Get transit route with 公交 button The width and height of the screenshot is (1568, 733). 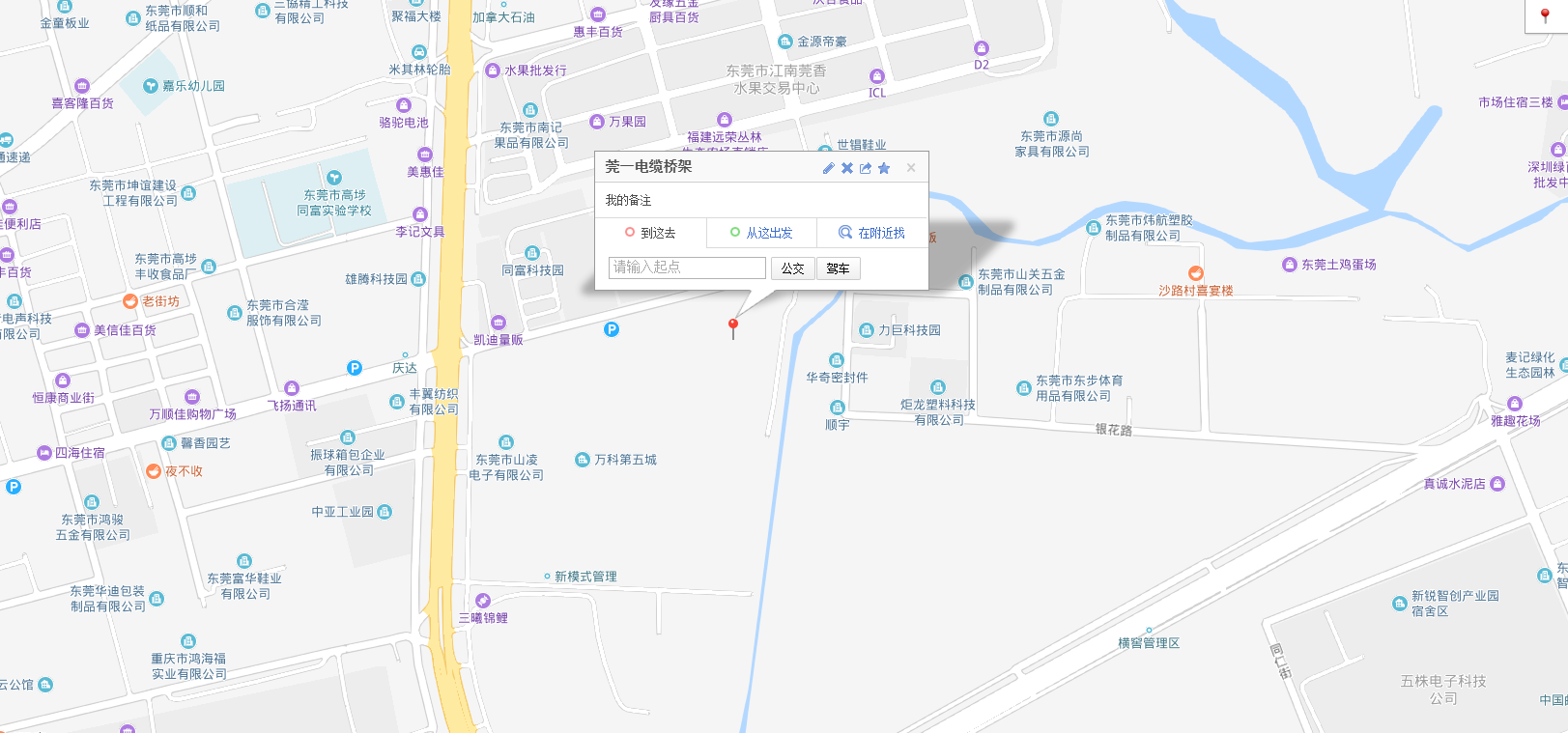tap(792, 268)
